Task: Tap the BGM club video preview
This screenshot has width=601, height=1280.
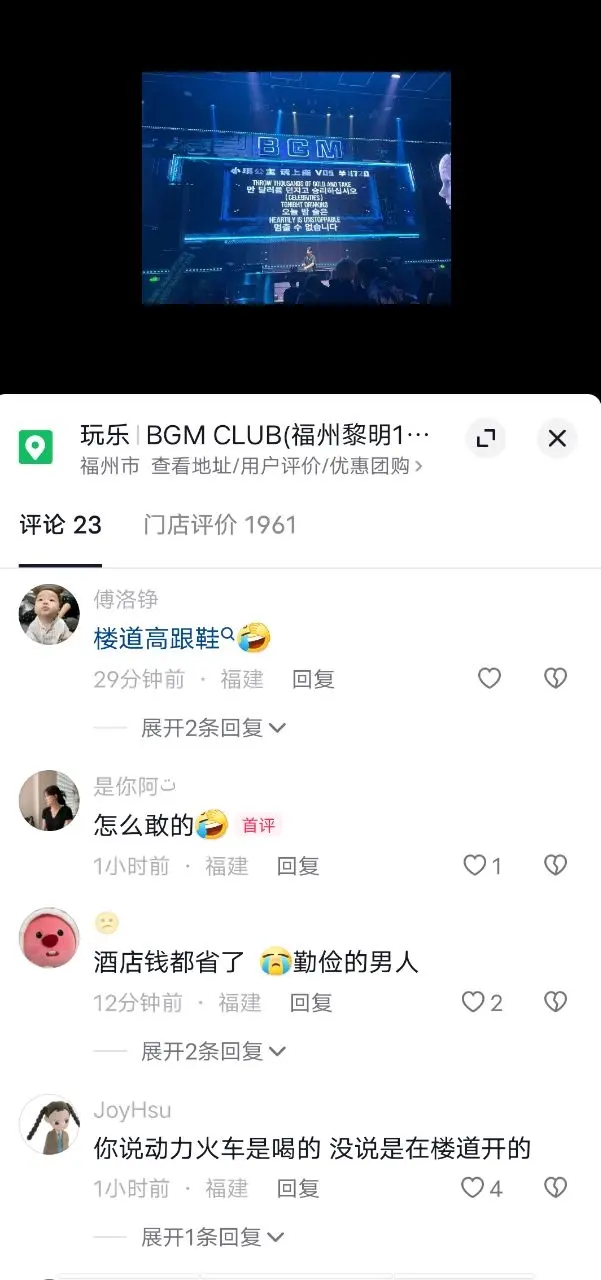Action: point(296,188)
